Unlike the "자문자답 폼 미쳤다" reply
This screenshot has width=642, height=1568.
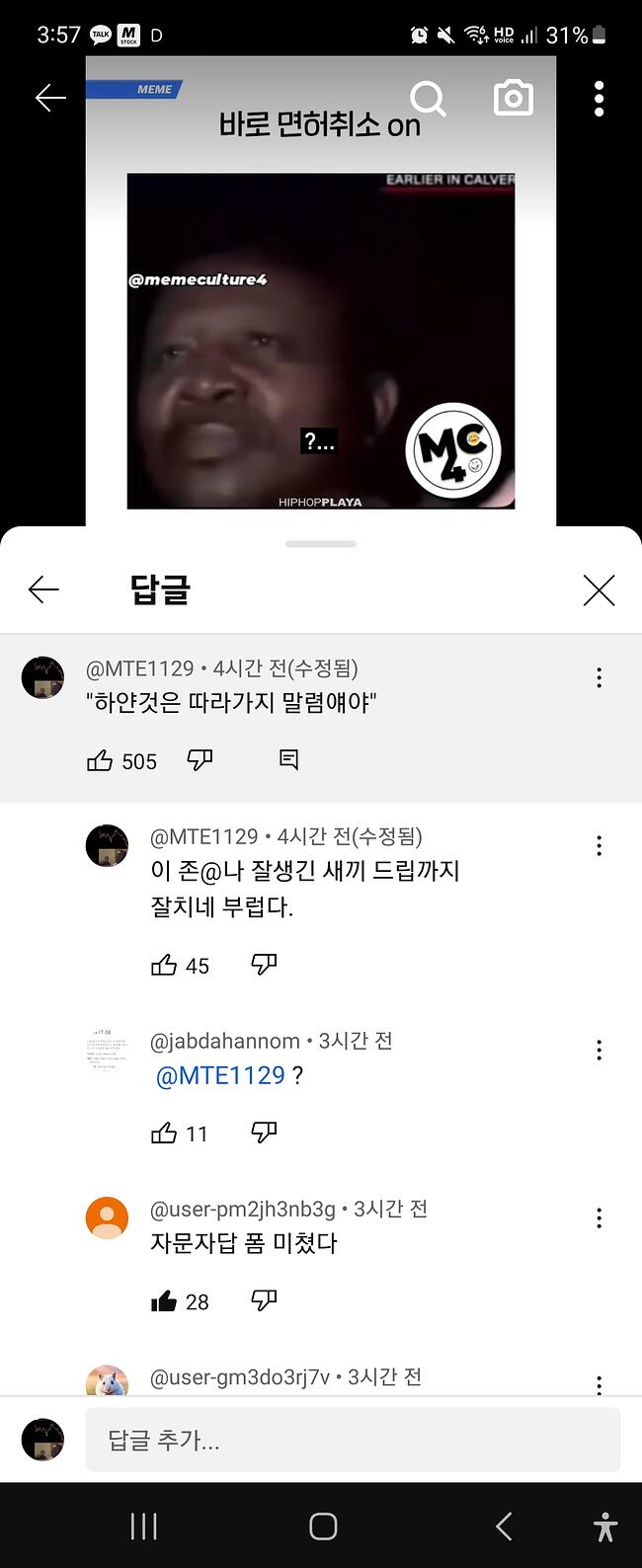(x=164, y=1301)
